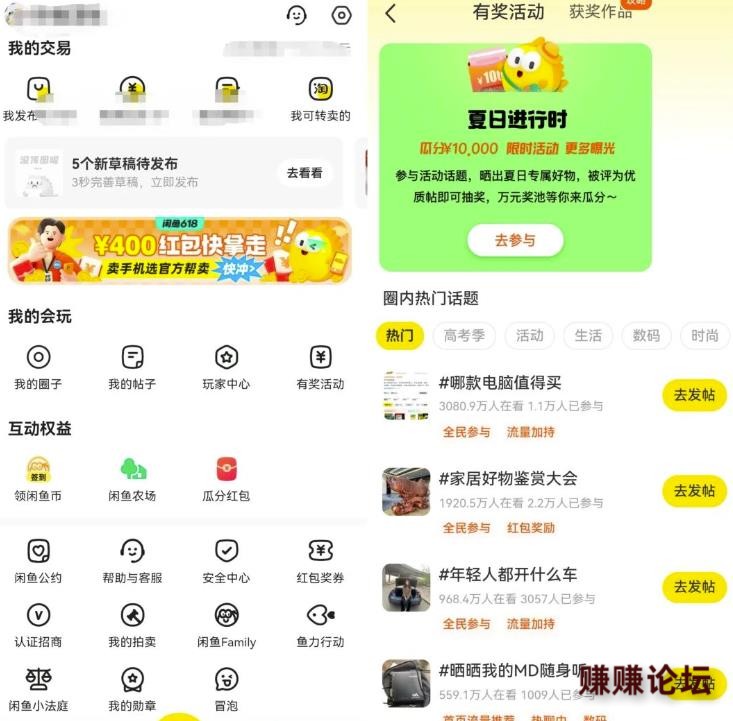Tap 去发帖 for #哪款电脑值得买

coord(694,395)
